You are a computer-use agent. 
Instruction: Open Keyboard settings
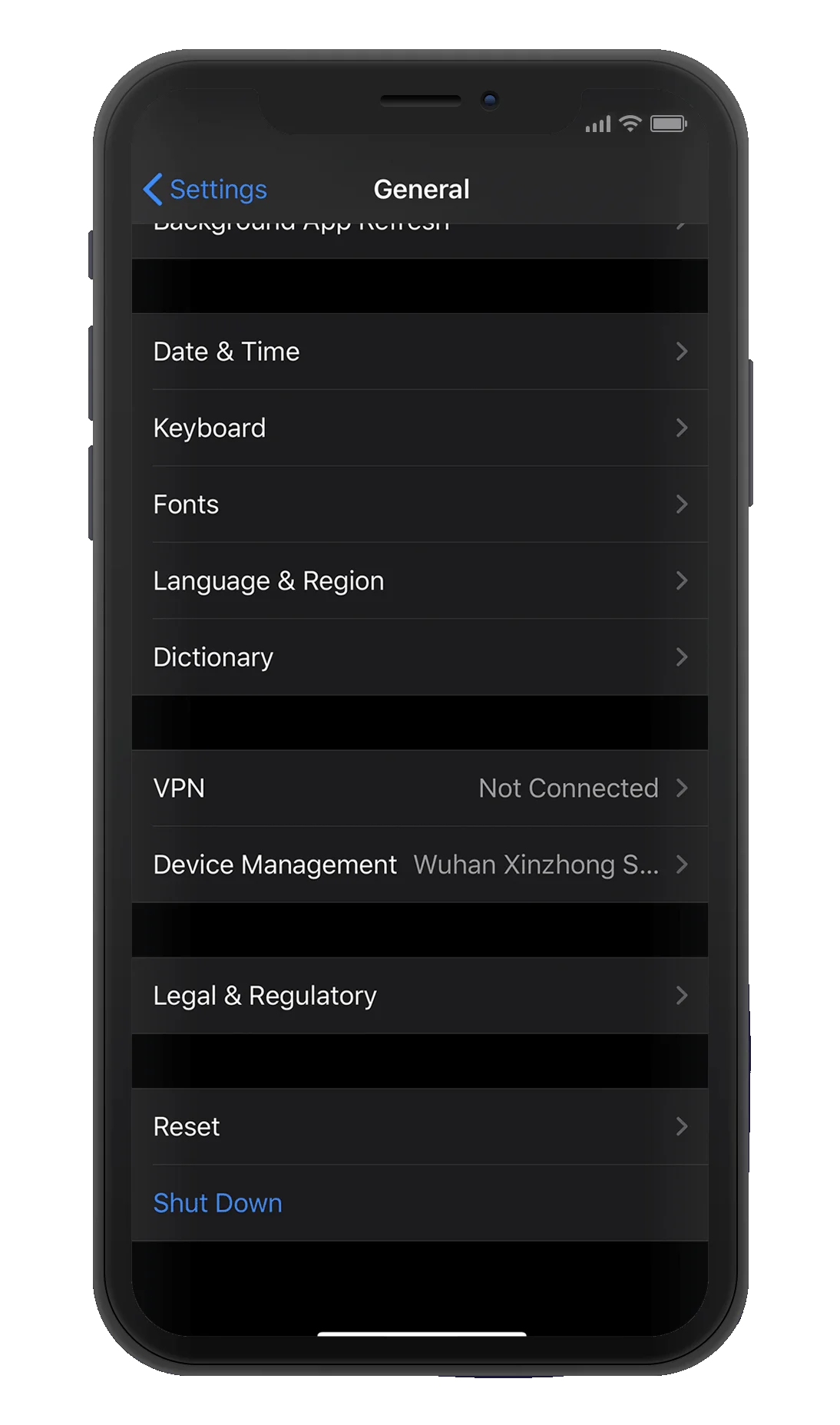coord(419,428)
